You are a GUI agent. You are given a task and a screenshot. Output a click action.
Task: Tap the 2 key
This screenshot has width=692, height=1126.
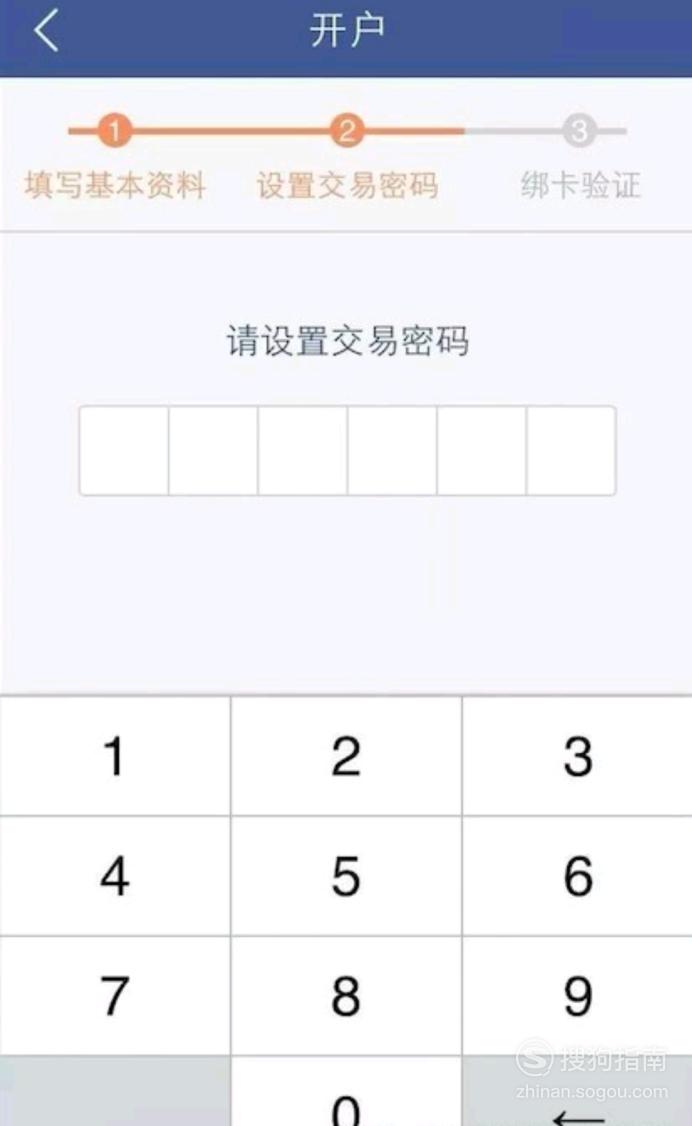(x=346, y=756)
